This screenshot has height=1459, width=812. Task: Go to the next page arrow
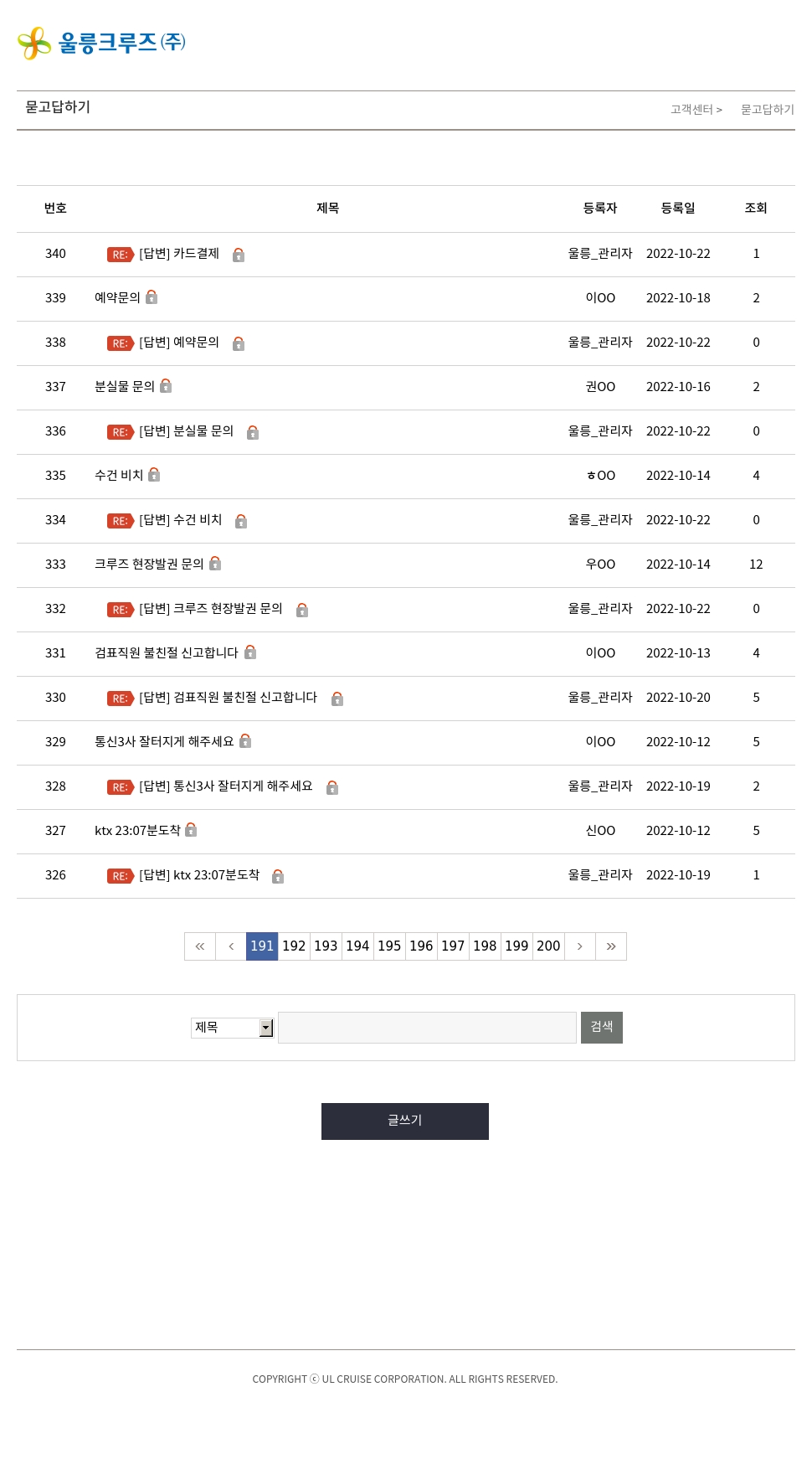[579, 946]
